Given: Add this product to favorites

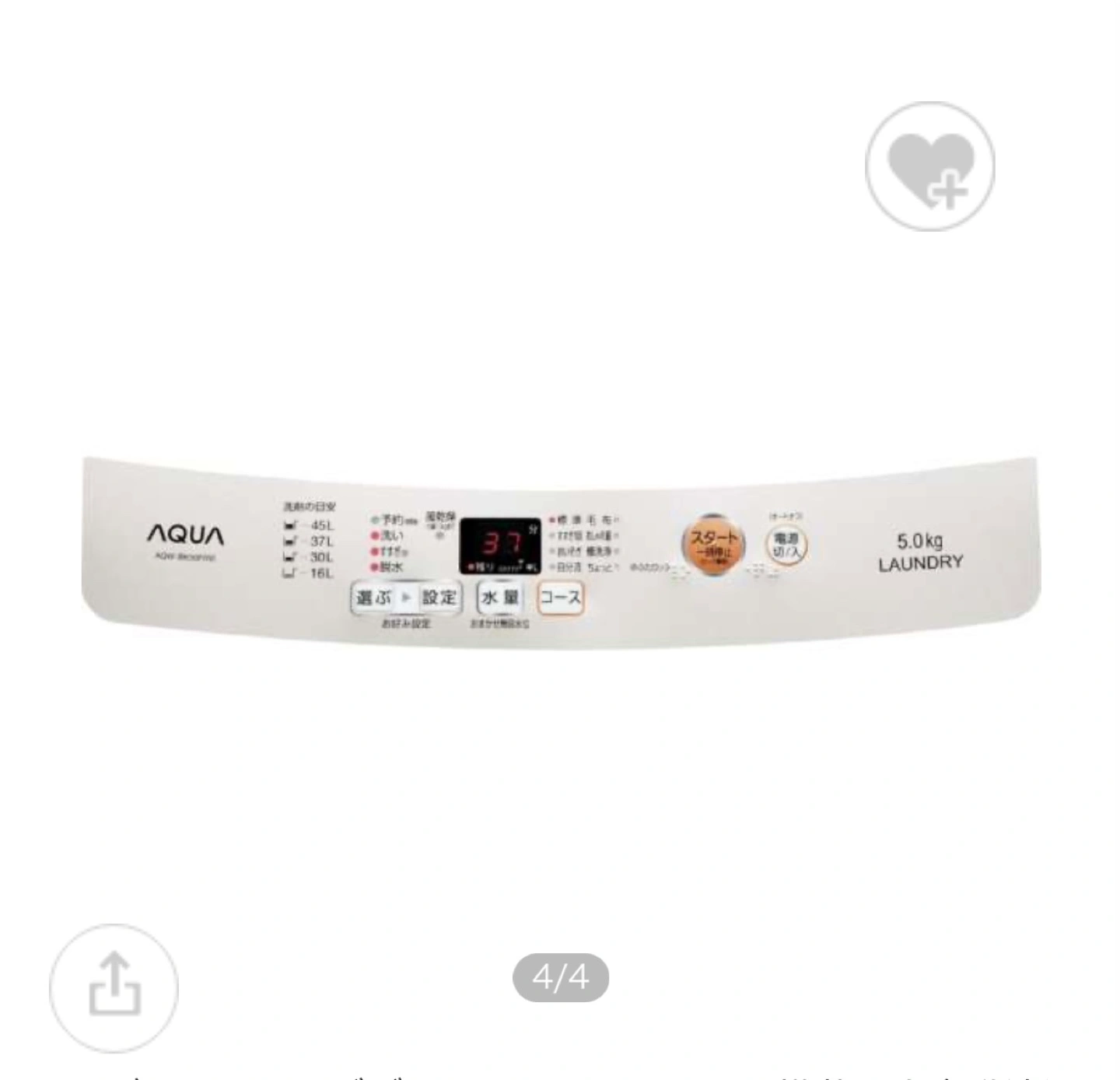Looking at the screenshot, I should click(930, 167).
